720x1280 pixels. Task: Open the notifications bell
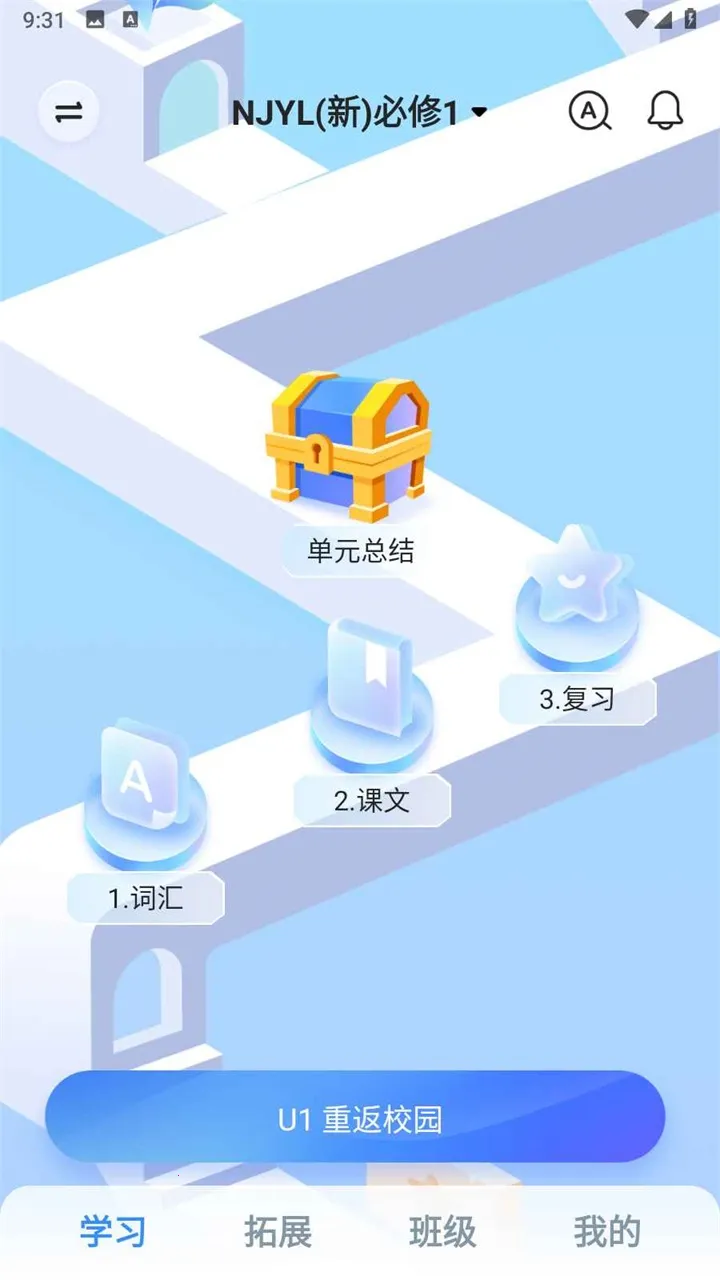pos(665,111)
